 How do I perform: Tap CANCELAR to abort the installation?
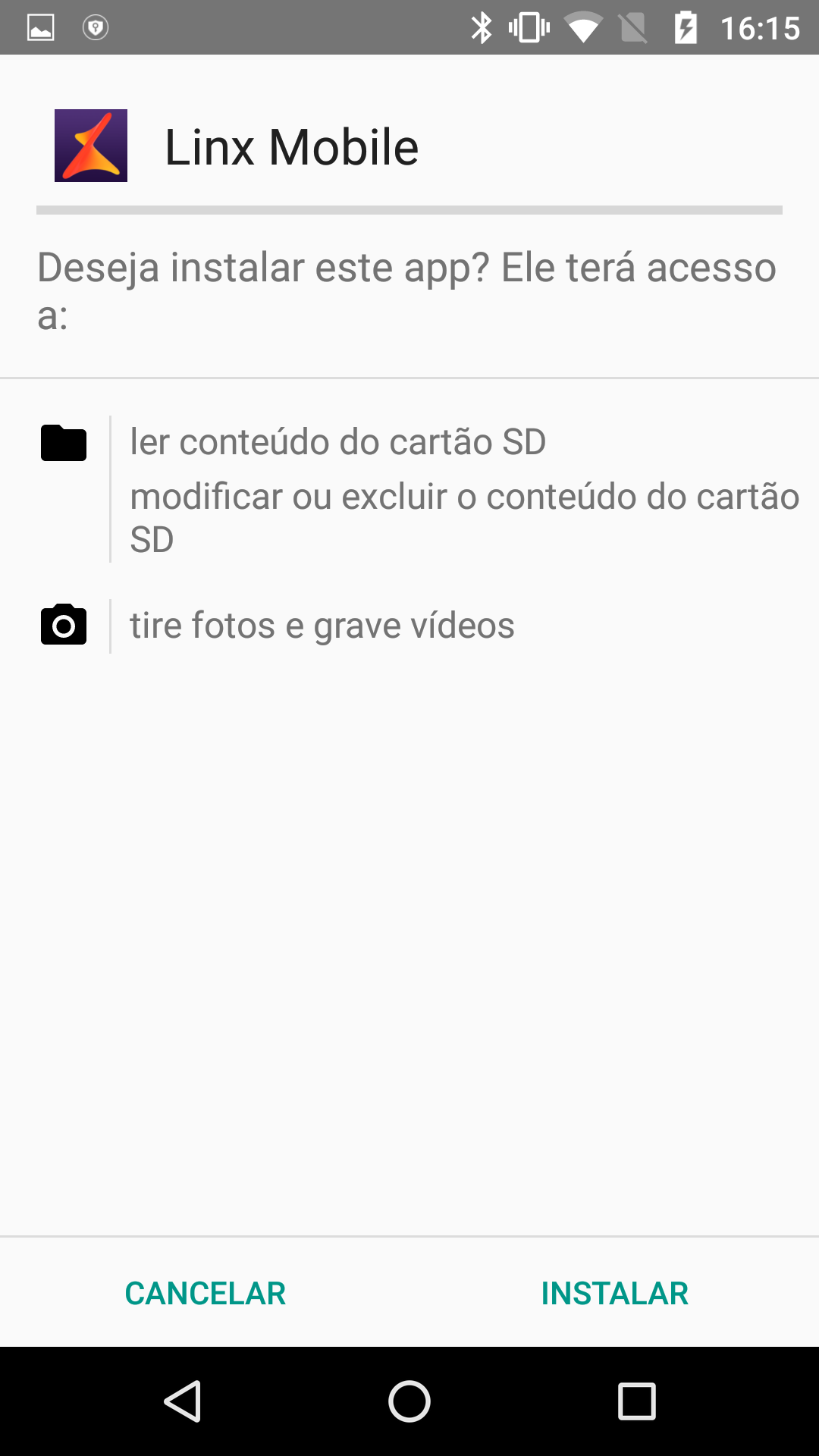point(205,1293)
